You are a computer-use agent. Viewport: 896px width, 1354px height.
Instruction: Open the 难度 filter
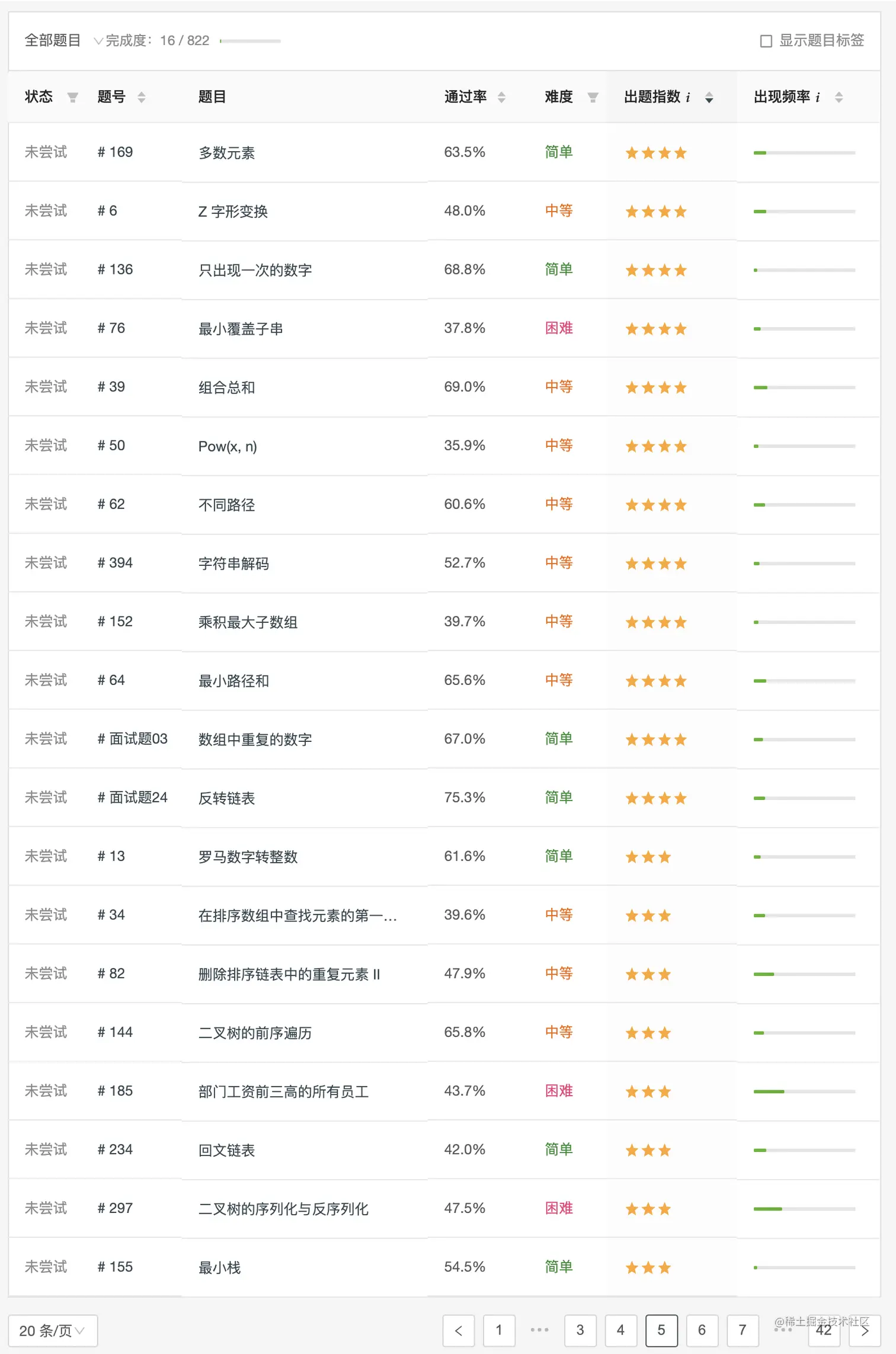tap(593, 97)
